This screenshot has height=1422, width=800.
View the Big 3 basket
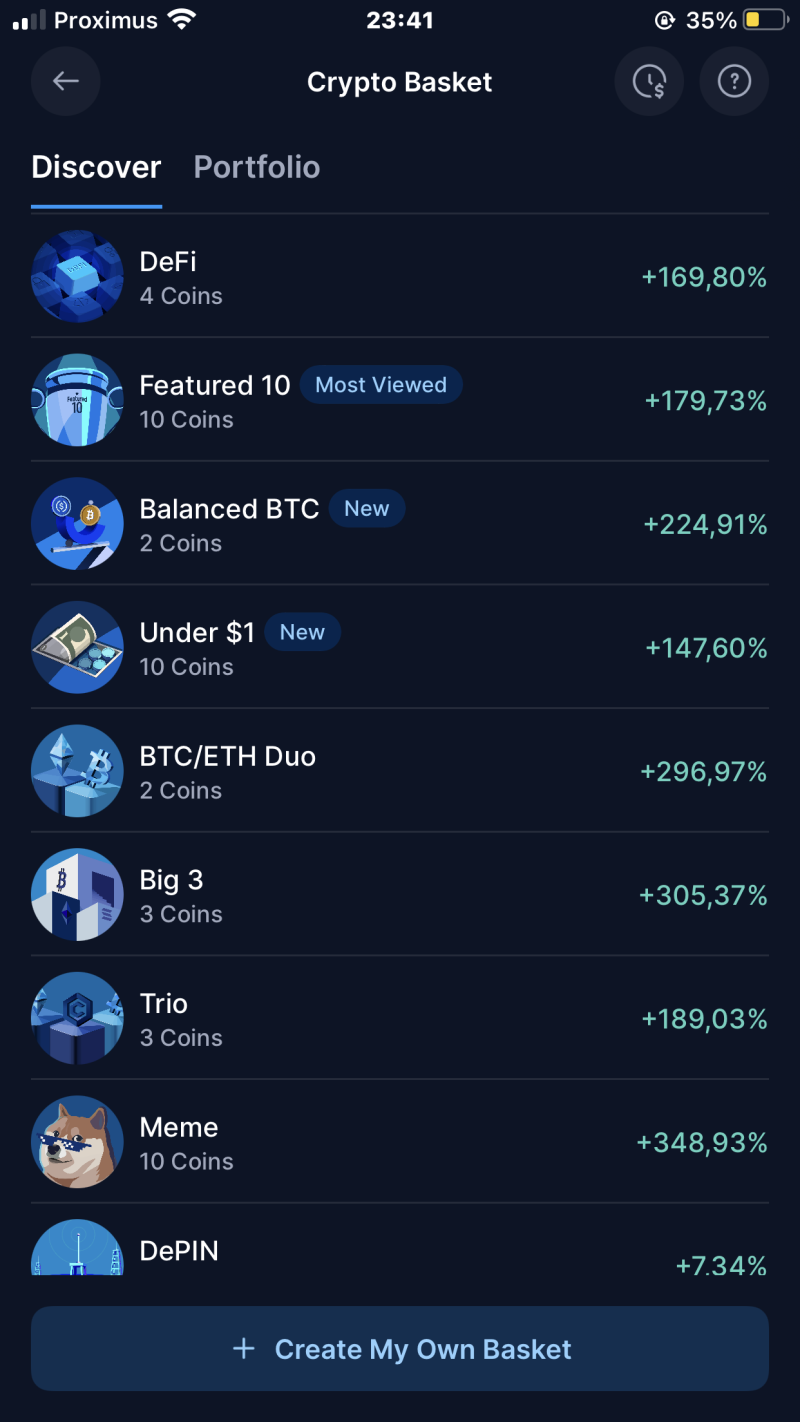click(x=400, y=895)
